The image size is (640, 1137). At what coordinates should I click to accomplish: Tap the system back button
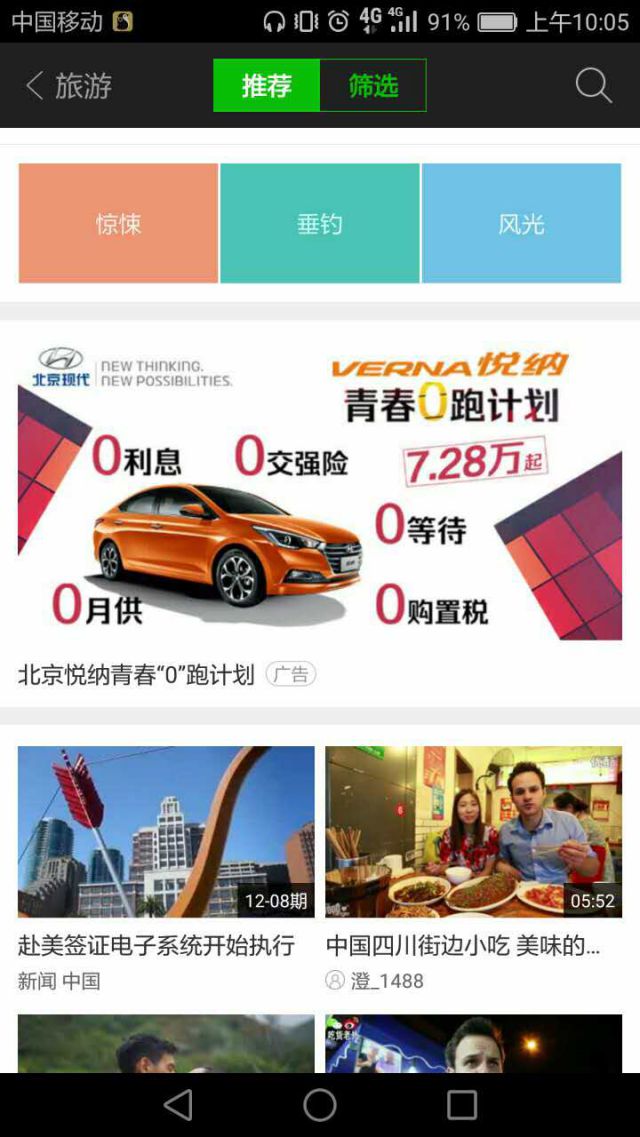tap(178, 1104)
